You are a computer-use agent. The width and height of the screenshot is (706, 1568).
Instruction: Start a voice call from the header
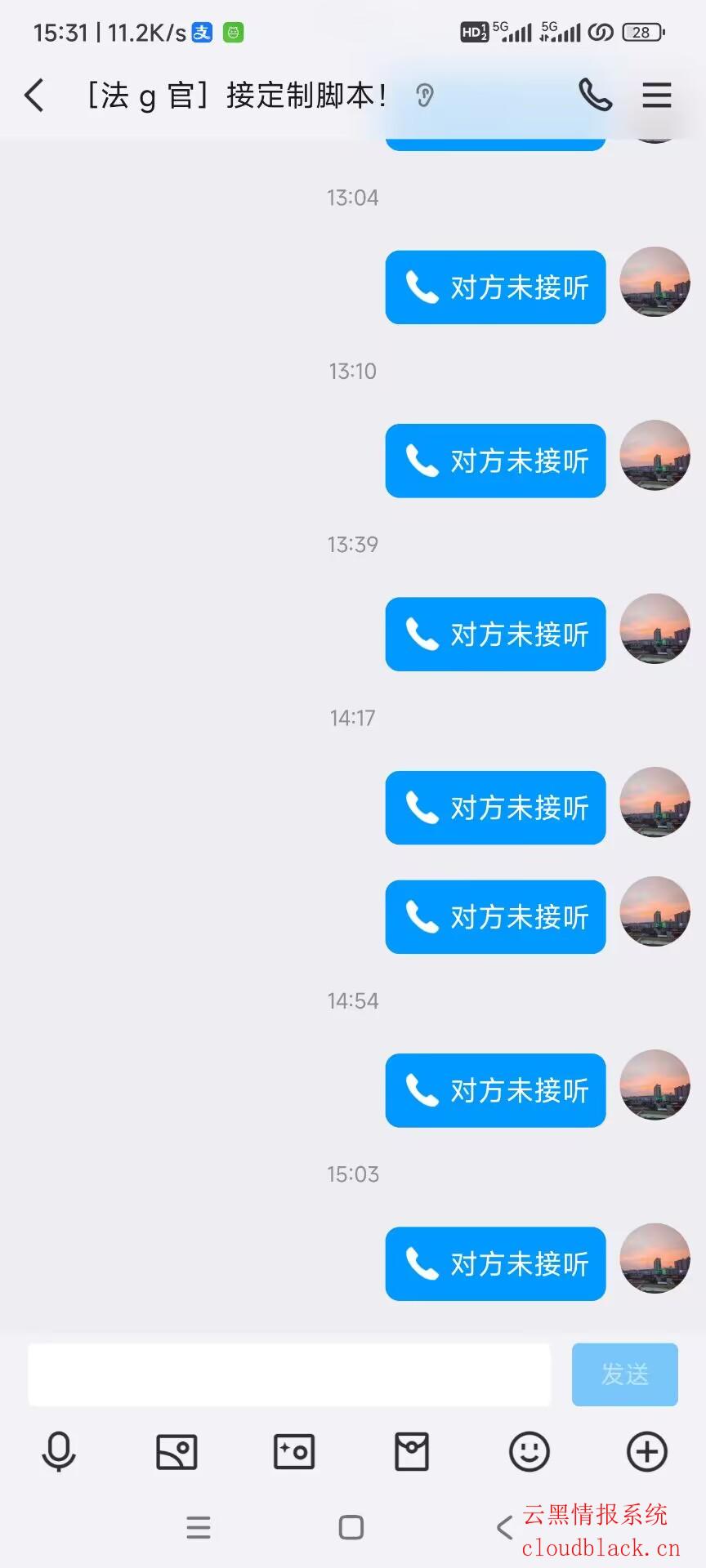[x=595, y=96]
